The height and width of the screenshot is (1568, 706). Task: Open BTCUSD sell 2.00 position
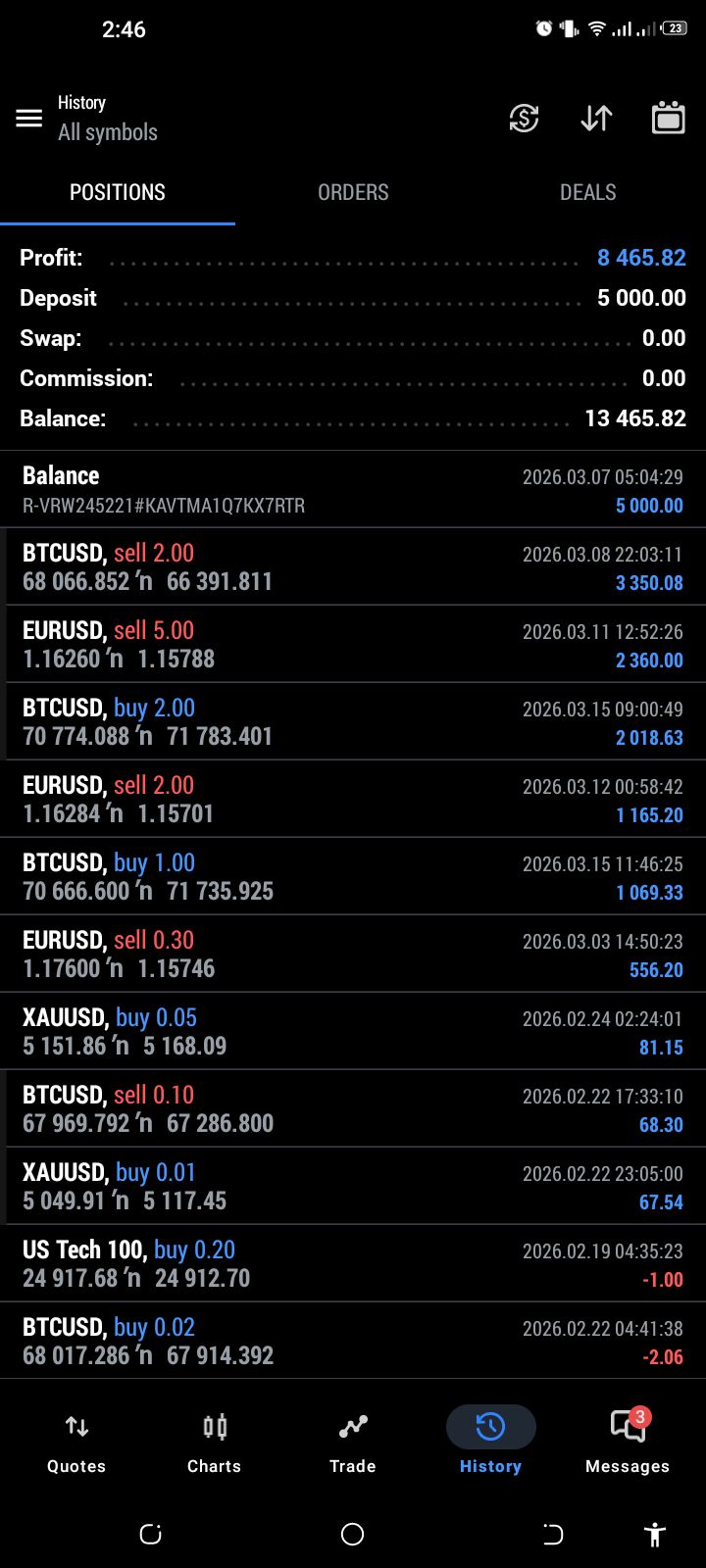point(353,566)
